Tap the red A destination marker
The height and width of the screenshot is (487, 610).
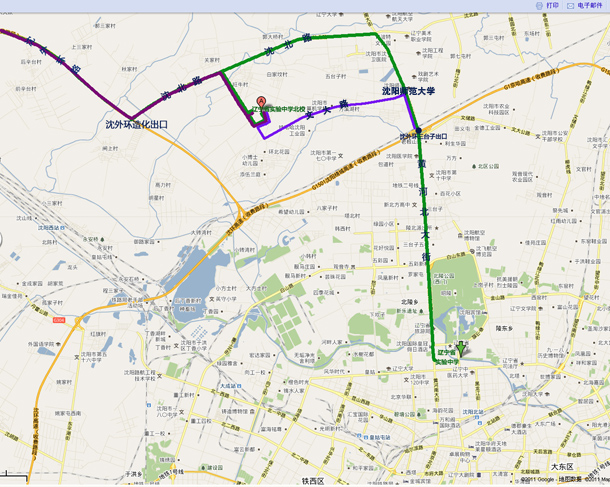pyautogui.click(x=262, y=102)
